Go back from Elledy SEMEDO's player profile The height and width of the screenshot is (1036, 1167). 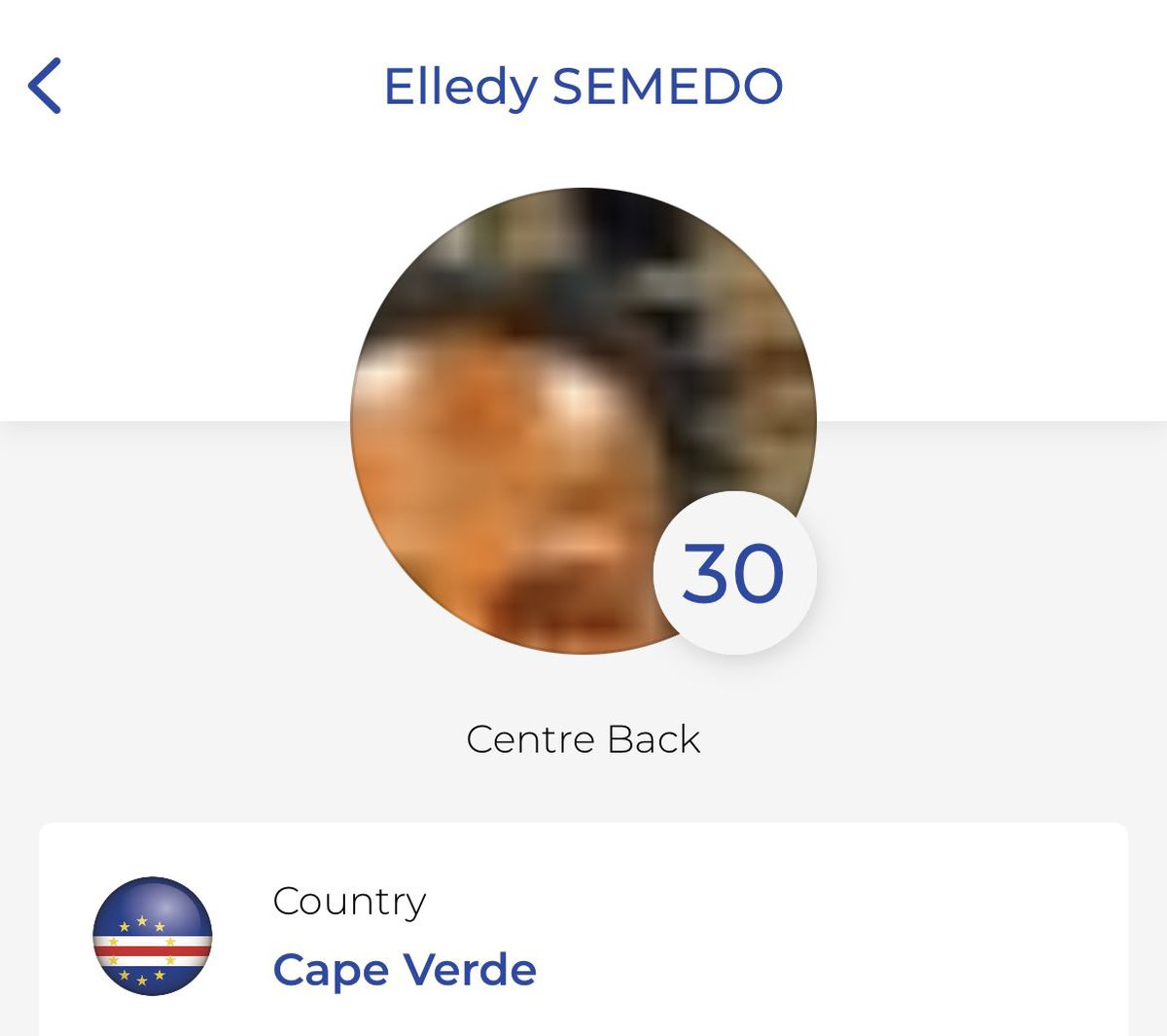45,86
